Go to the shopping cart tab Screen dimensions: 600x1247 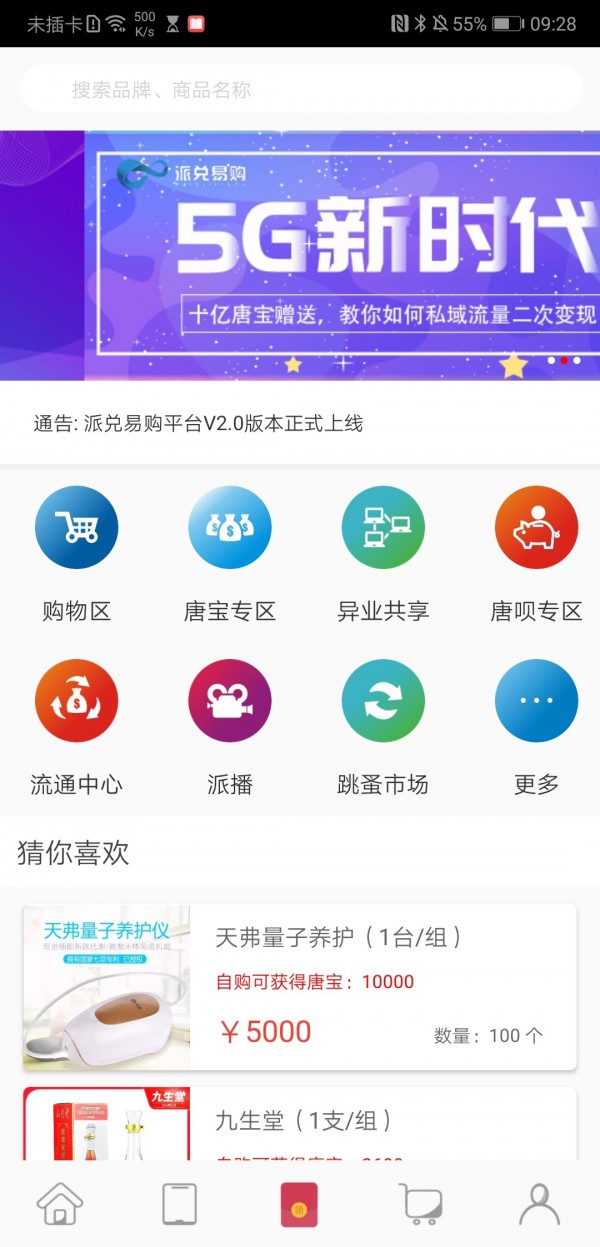tap(420, 1204)
